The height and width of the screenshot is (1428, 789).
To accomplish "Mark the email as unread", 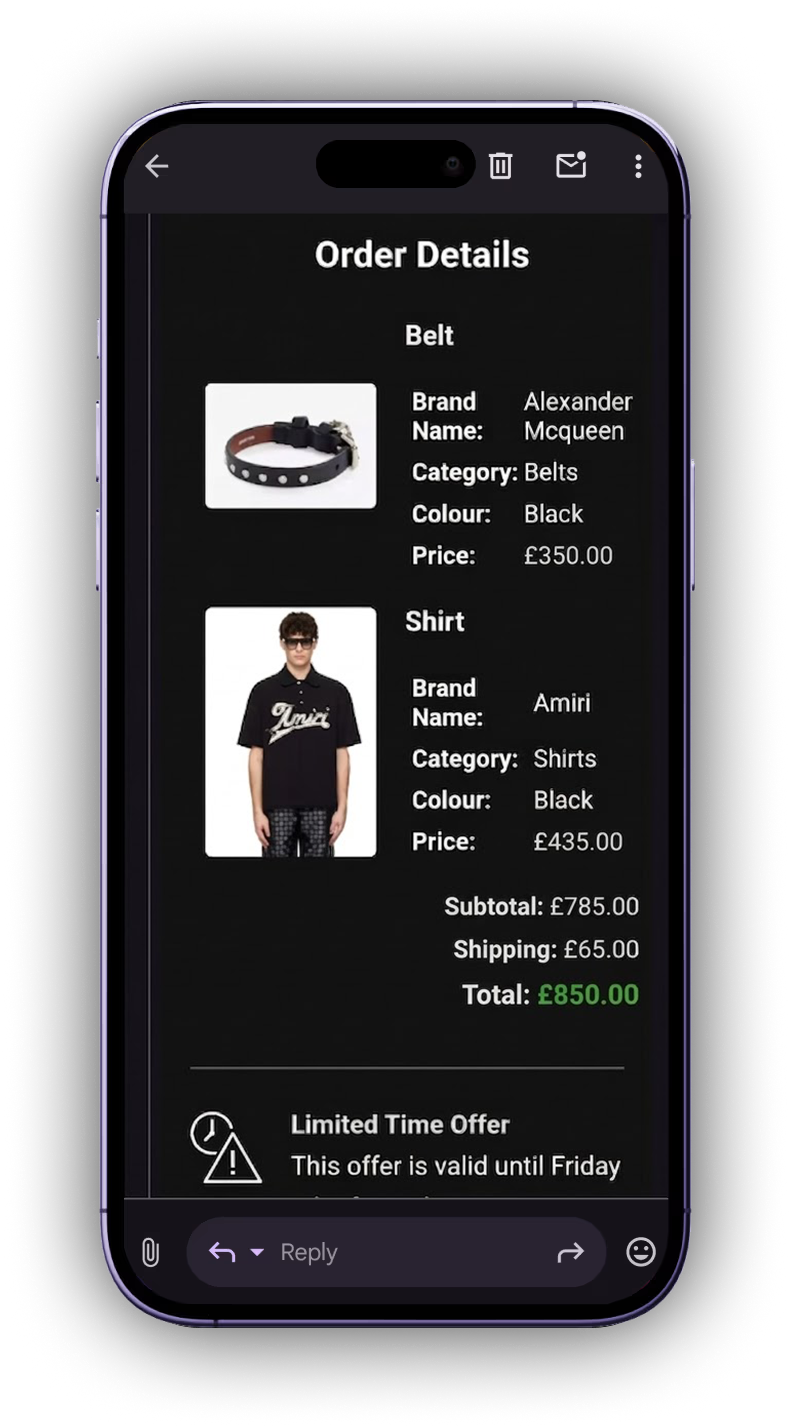I will (x=570, y=166).
